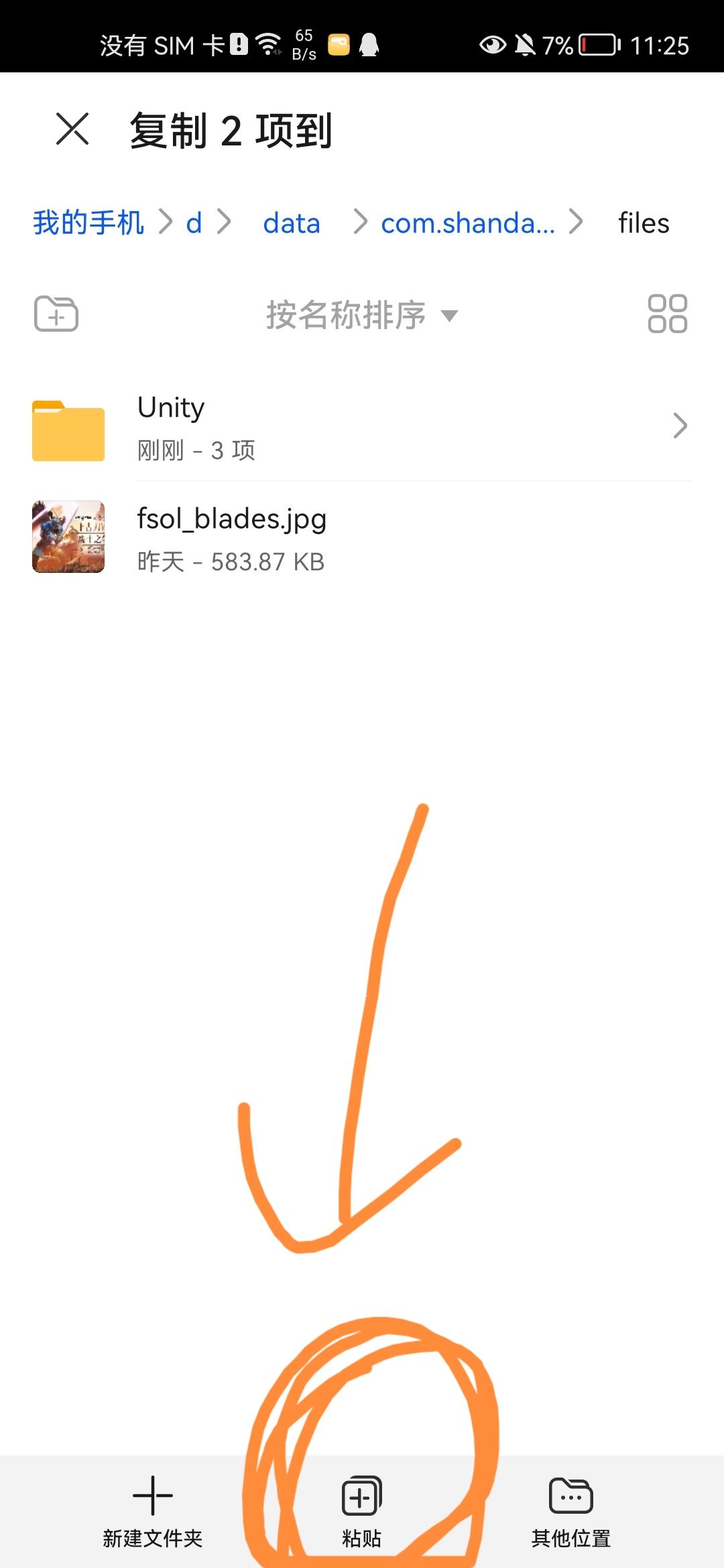The image size is (724, 1568).
Task: Open the Unity folder icon
Action: click(67, 429)
